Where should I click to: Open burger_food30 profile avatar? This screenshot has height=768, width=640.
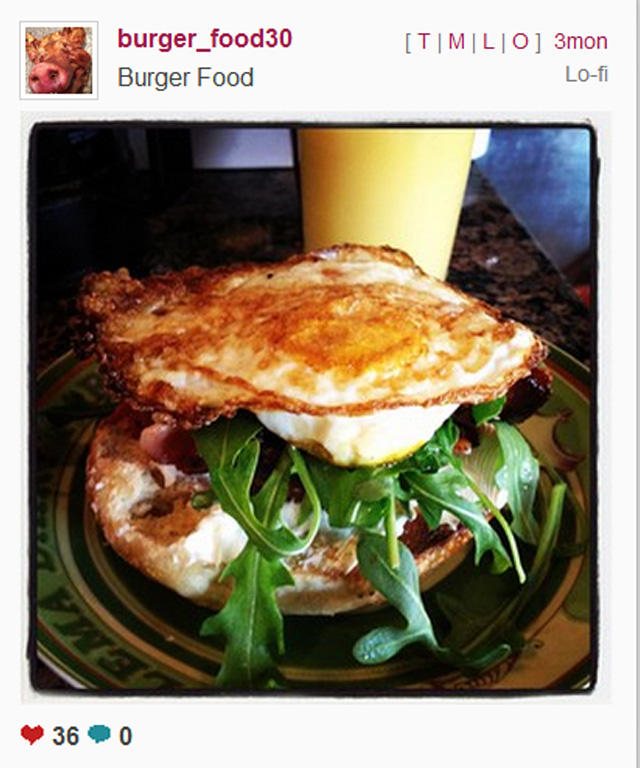point(59,60)
